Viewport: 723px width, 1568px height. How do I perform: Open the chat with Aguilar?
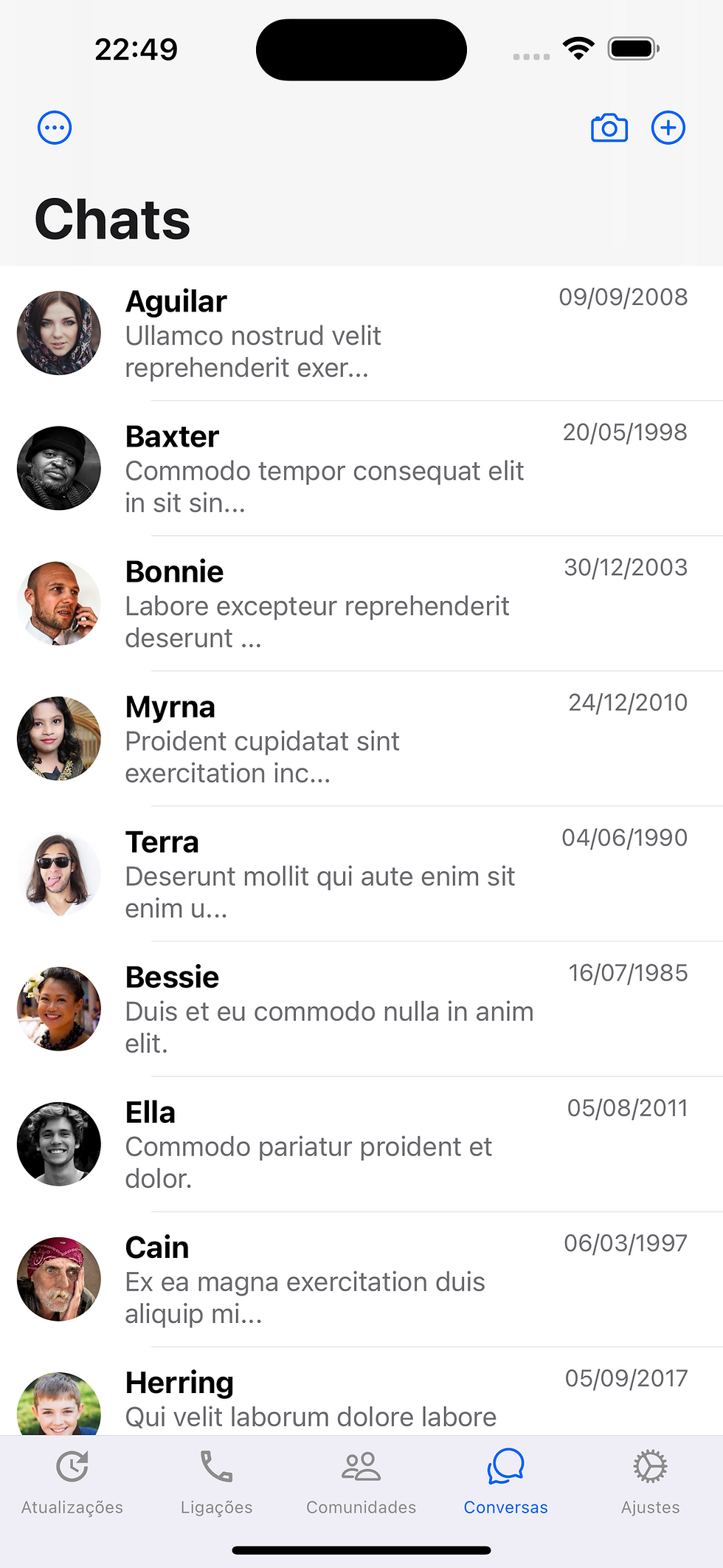tap(361, 334)
